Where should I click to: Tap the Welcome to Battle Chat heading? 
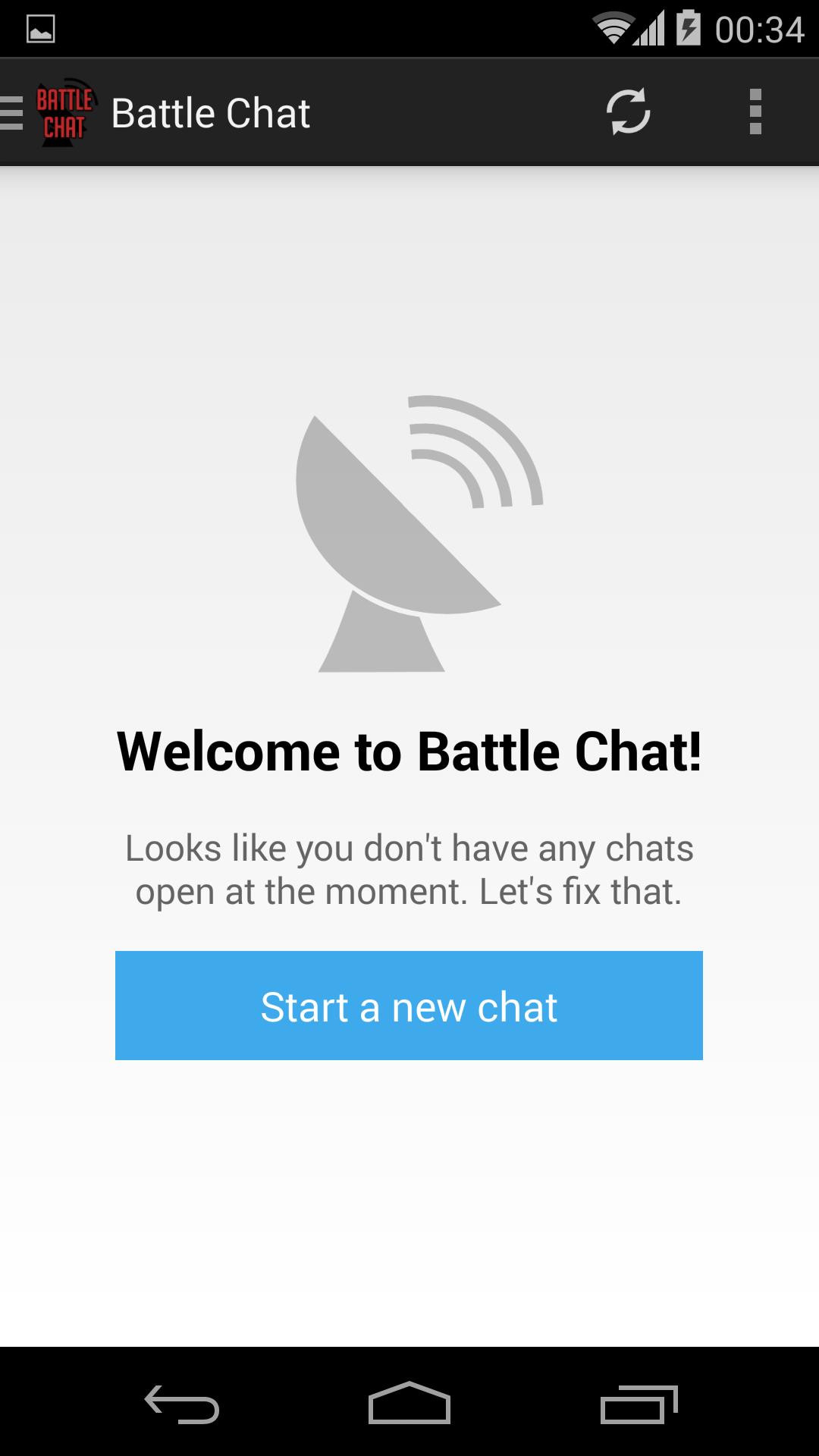click(409, 751)
